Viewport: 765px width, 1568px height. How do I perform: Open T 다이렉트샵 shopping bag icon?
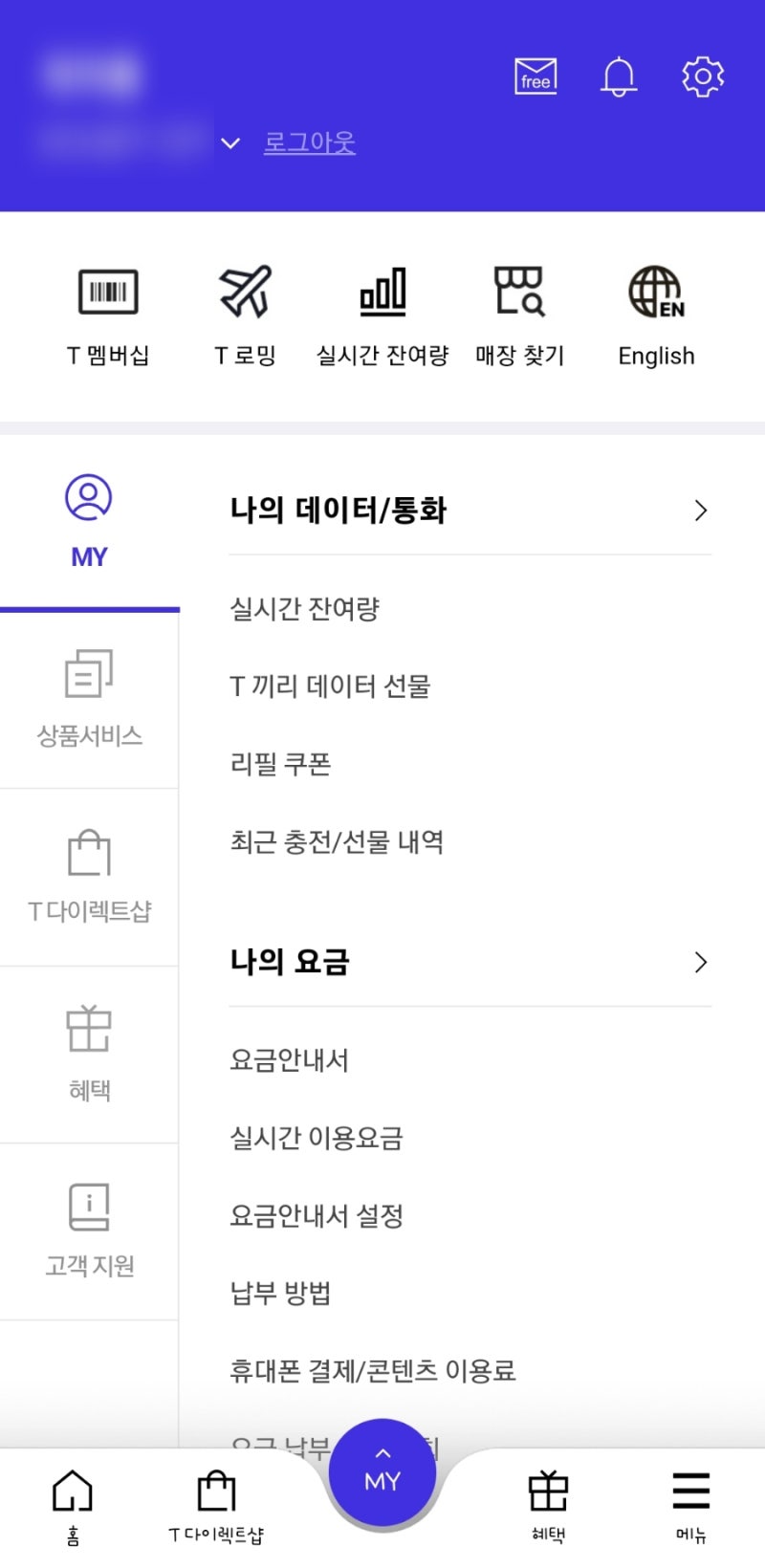click(x=215, y=1496)
